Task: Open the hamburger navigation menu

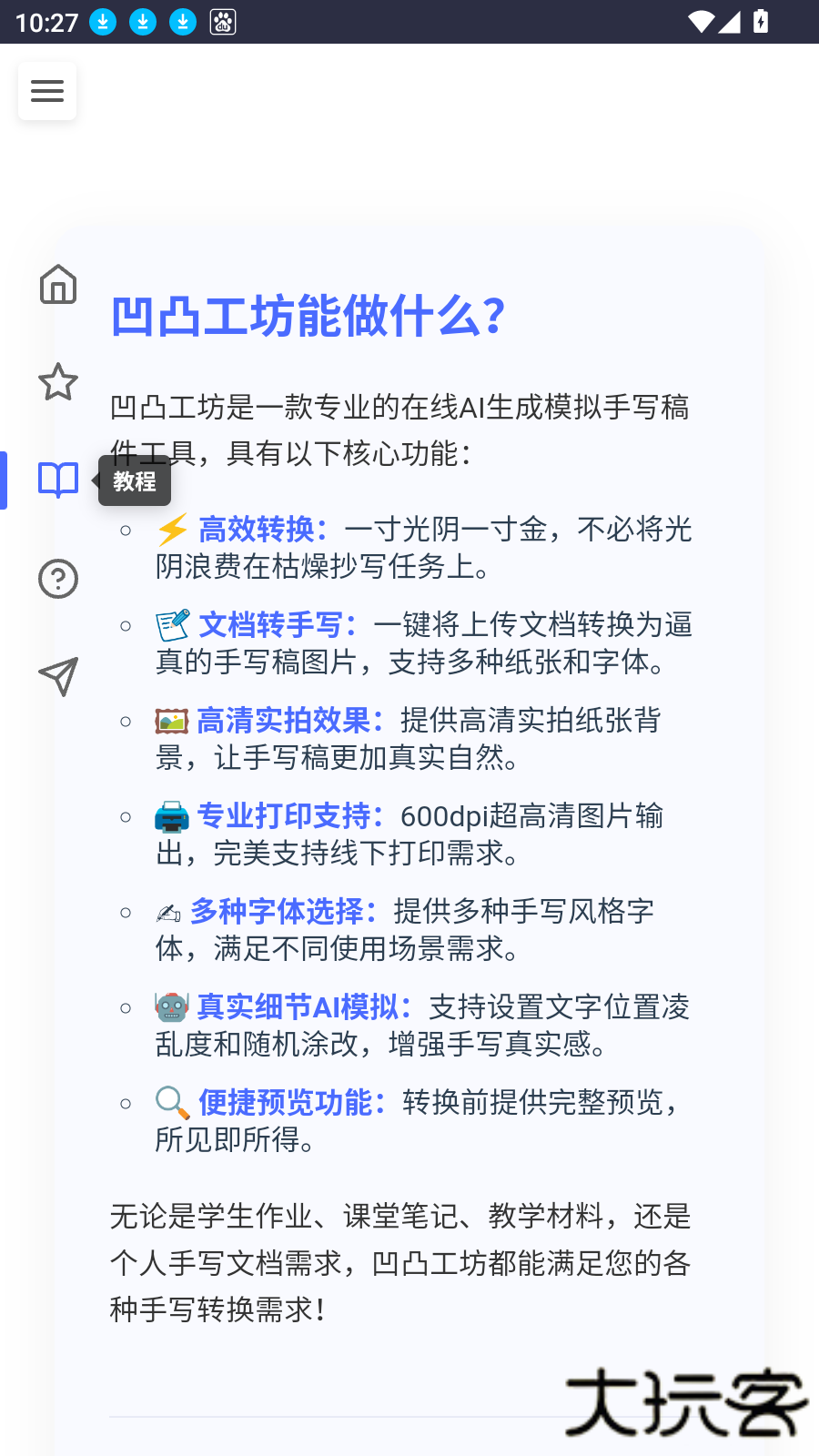Action: 47,91
